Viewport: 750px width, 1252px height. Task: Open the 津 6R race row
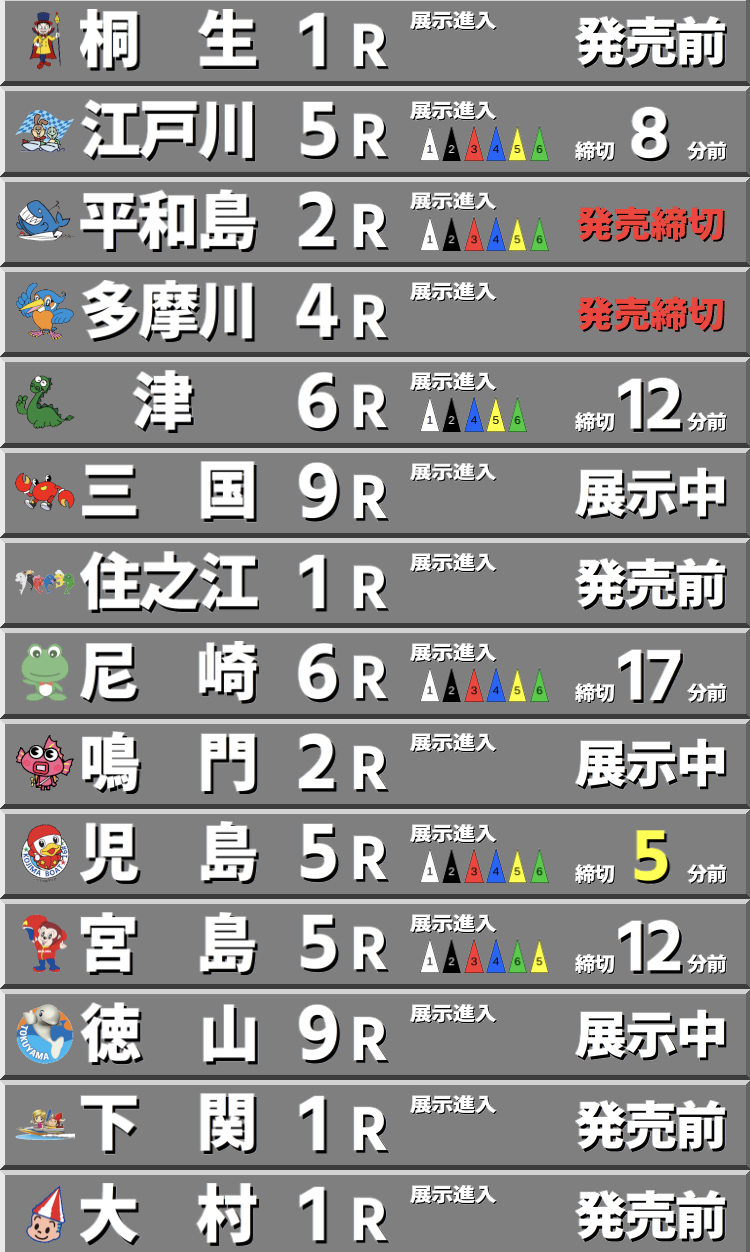pyautogui.click(x=375, y=402)
